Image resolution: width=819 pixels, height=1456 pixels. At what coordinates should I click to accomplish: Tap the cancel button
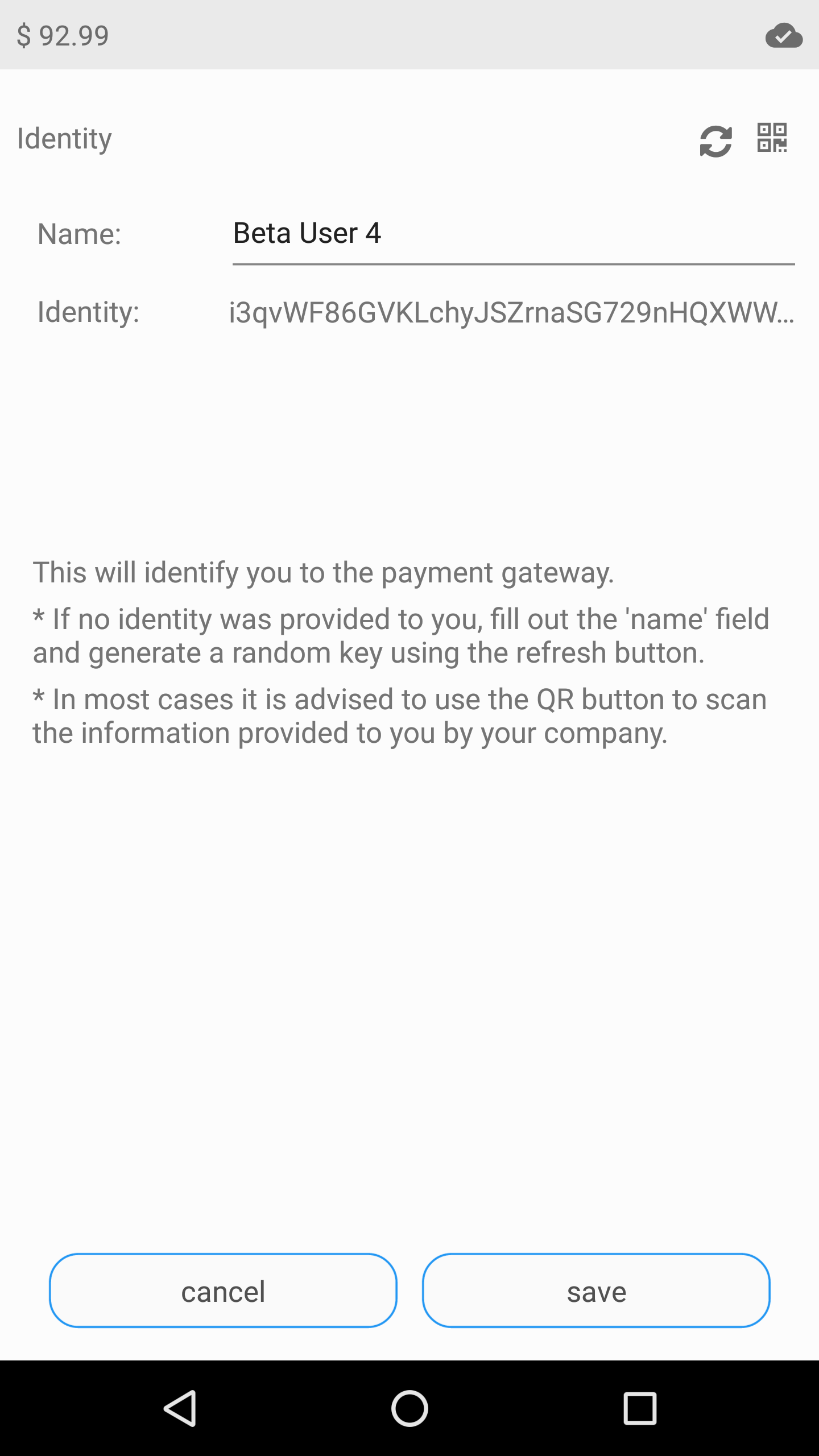[x=223, y=1290]
